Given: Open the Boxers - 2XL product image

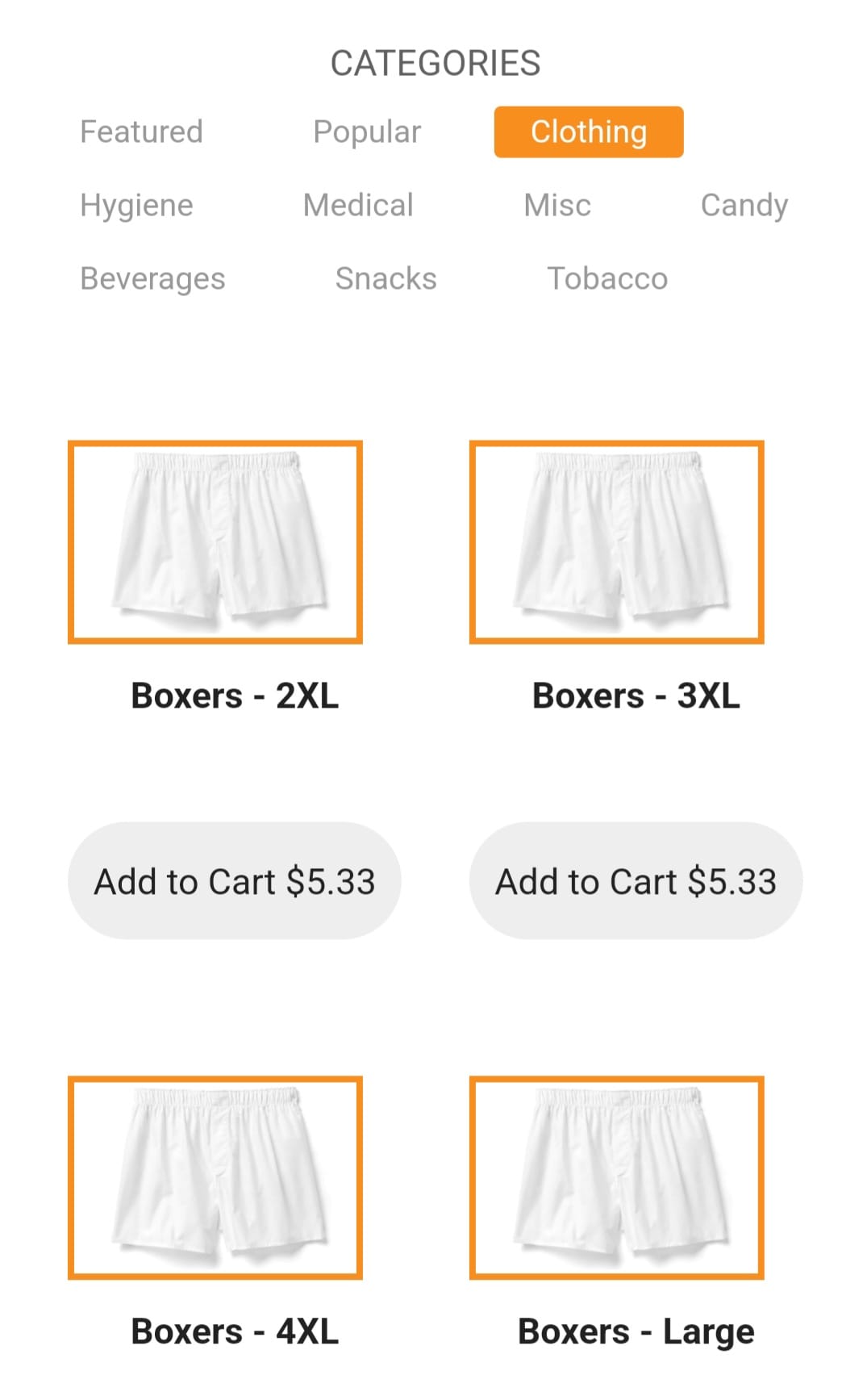Looking at the screenshot, I should tap(215, 541).
